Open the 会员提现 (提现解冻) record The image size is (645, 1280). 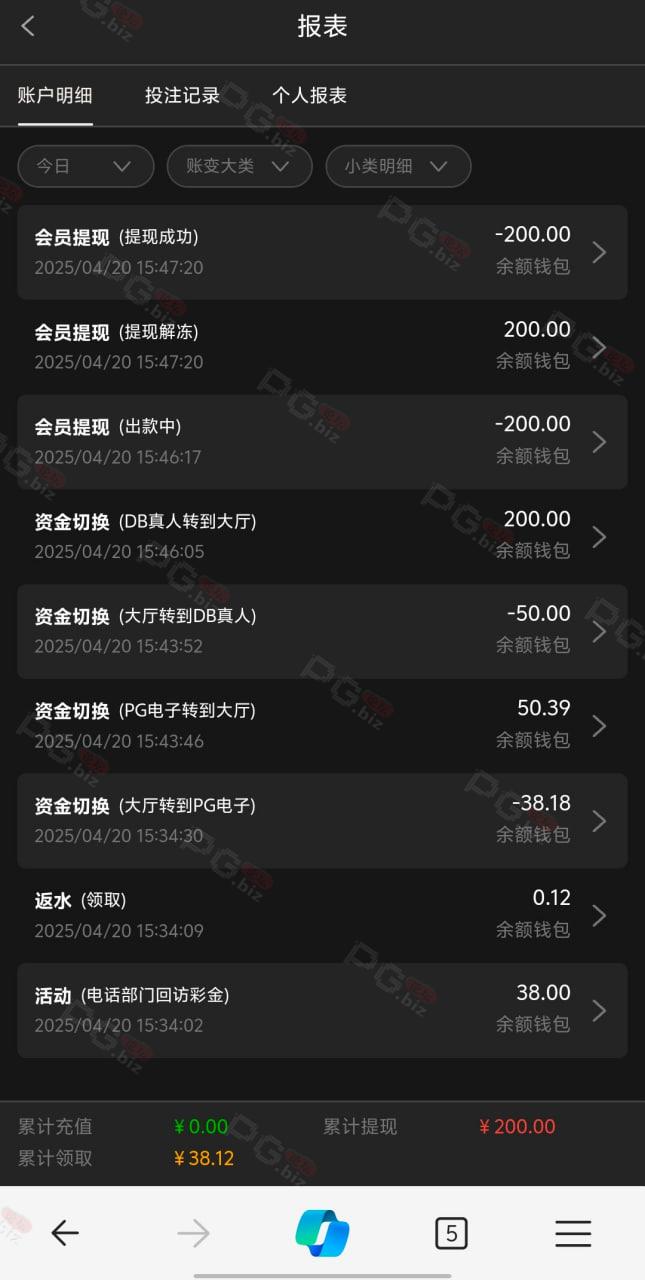point(322,346)
